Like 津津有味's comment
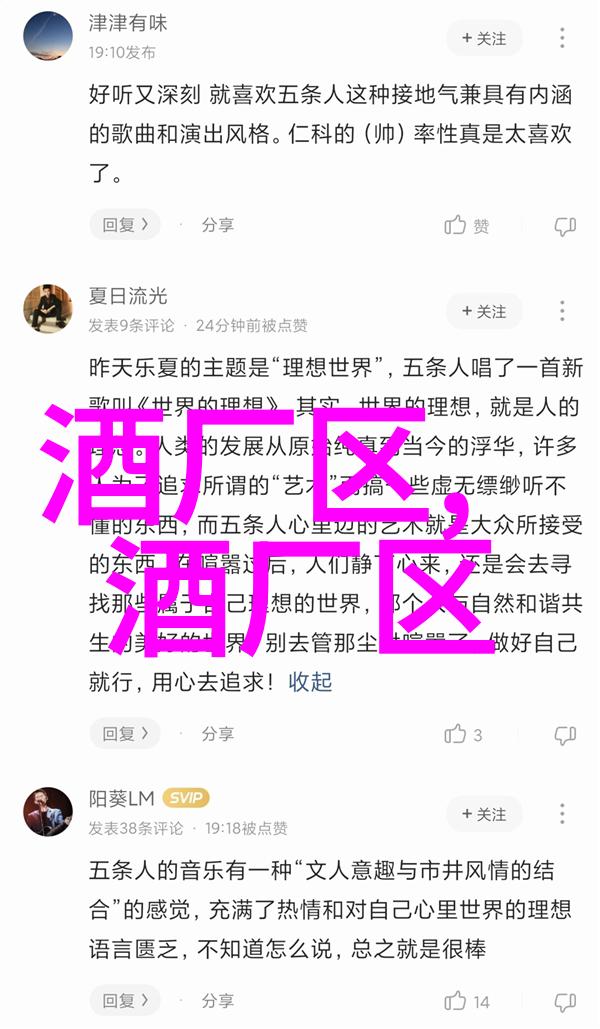This screenshot has width=600, height=1029. (x=466, y=226)
